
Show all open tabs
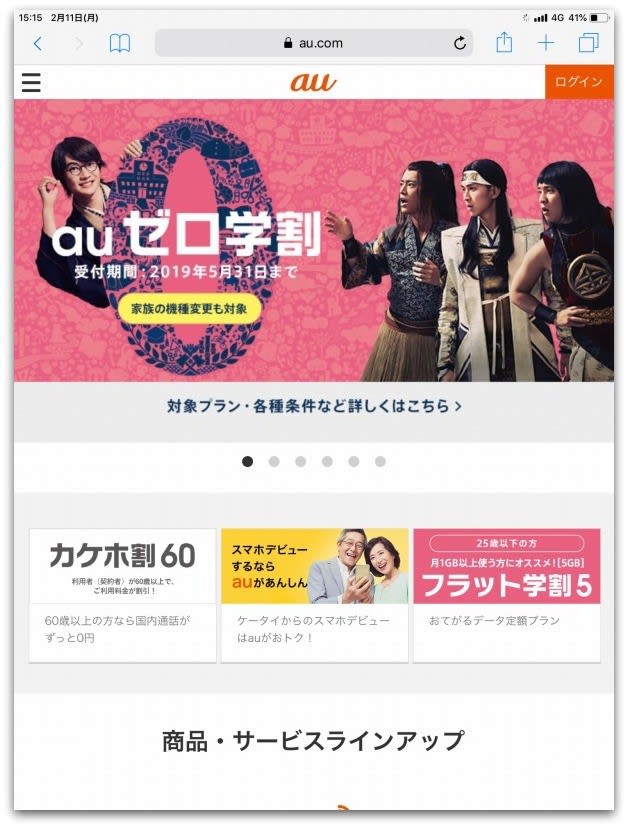click(588, 43)
